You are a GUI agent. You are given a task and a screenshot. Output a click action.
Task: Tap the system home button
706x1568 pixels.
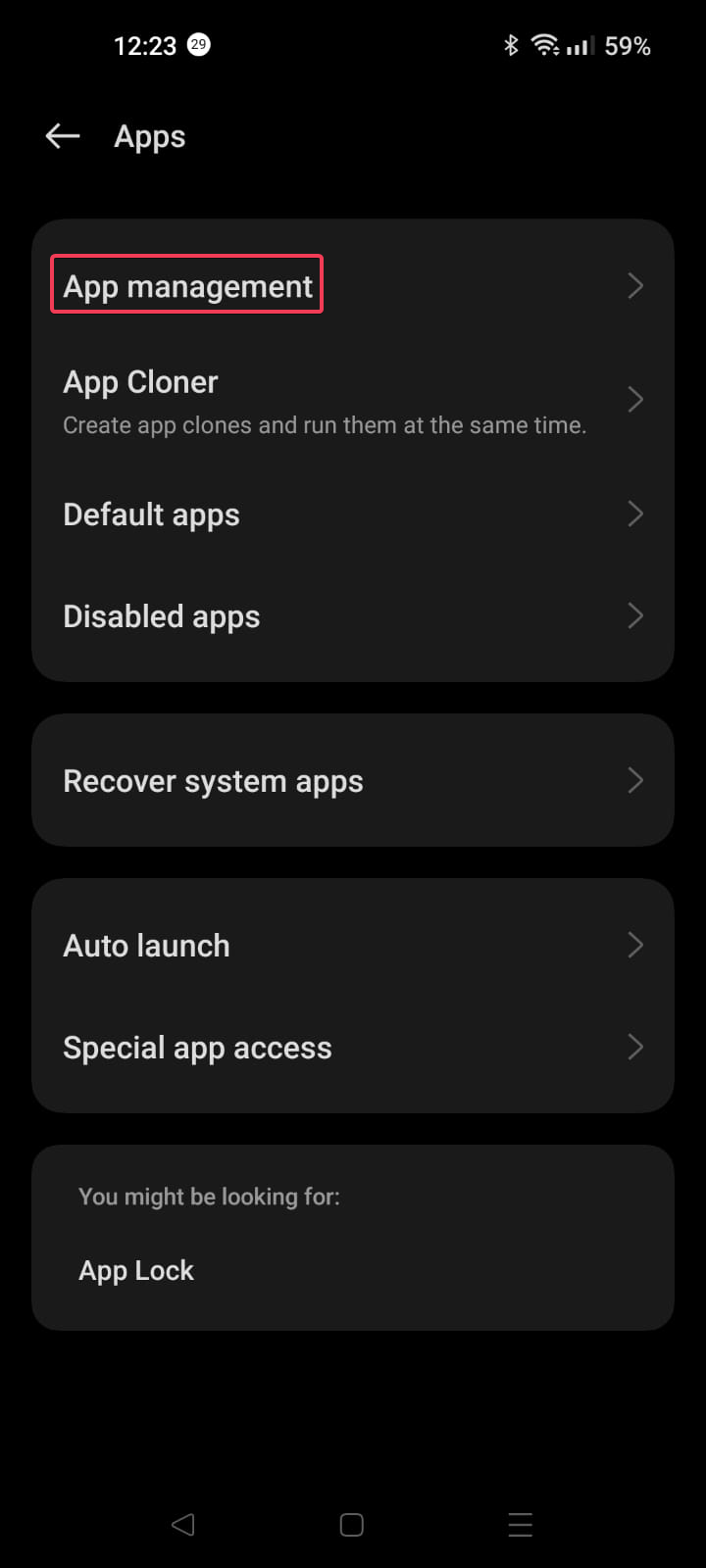[x=352, y=1524]
